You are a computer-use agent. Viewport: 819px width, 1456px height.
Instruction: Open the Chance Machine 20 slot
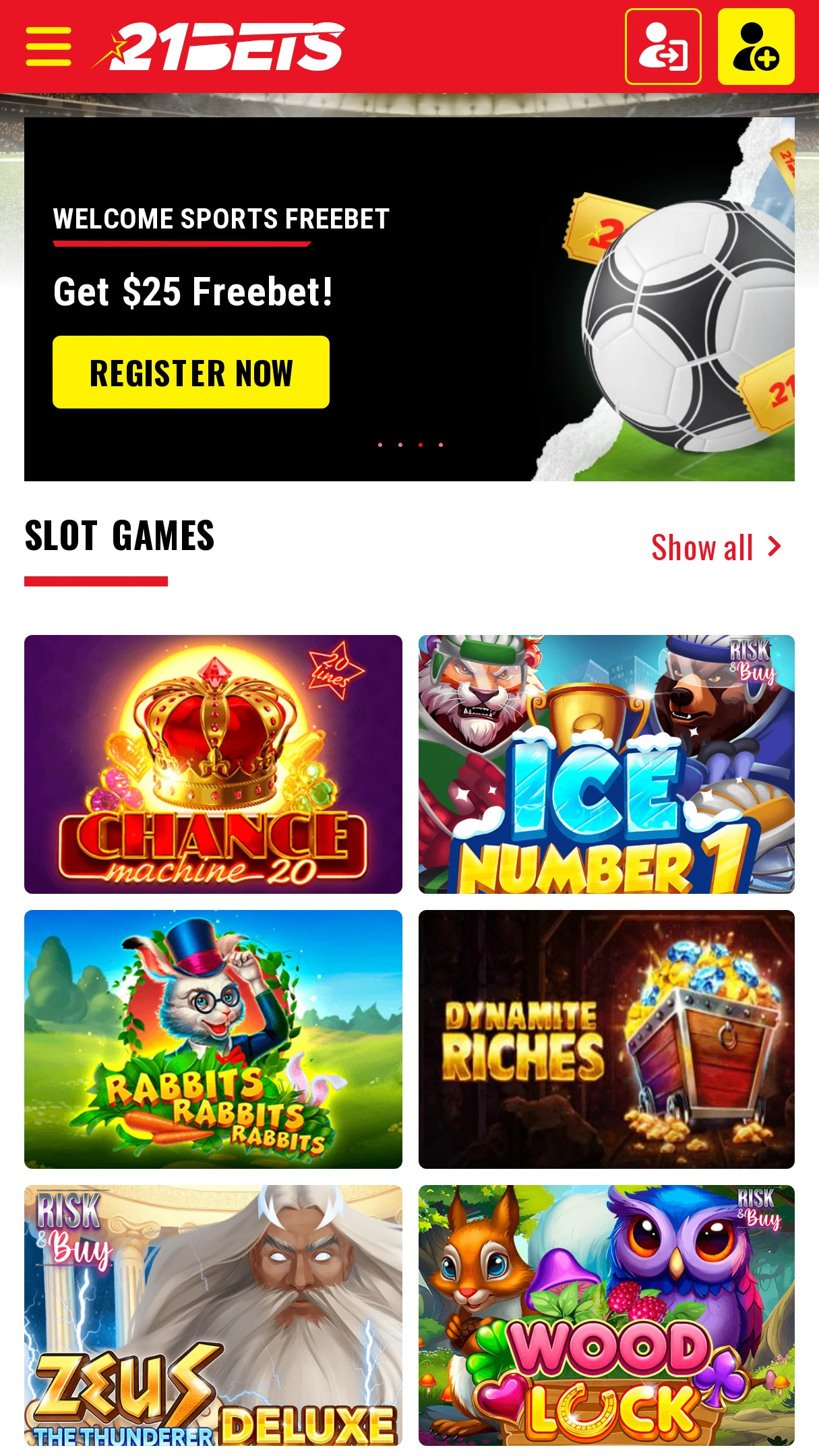coord(213,764)
